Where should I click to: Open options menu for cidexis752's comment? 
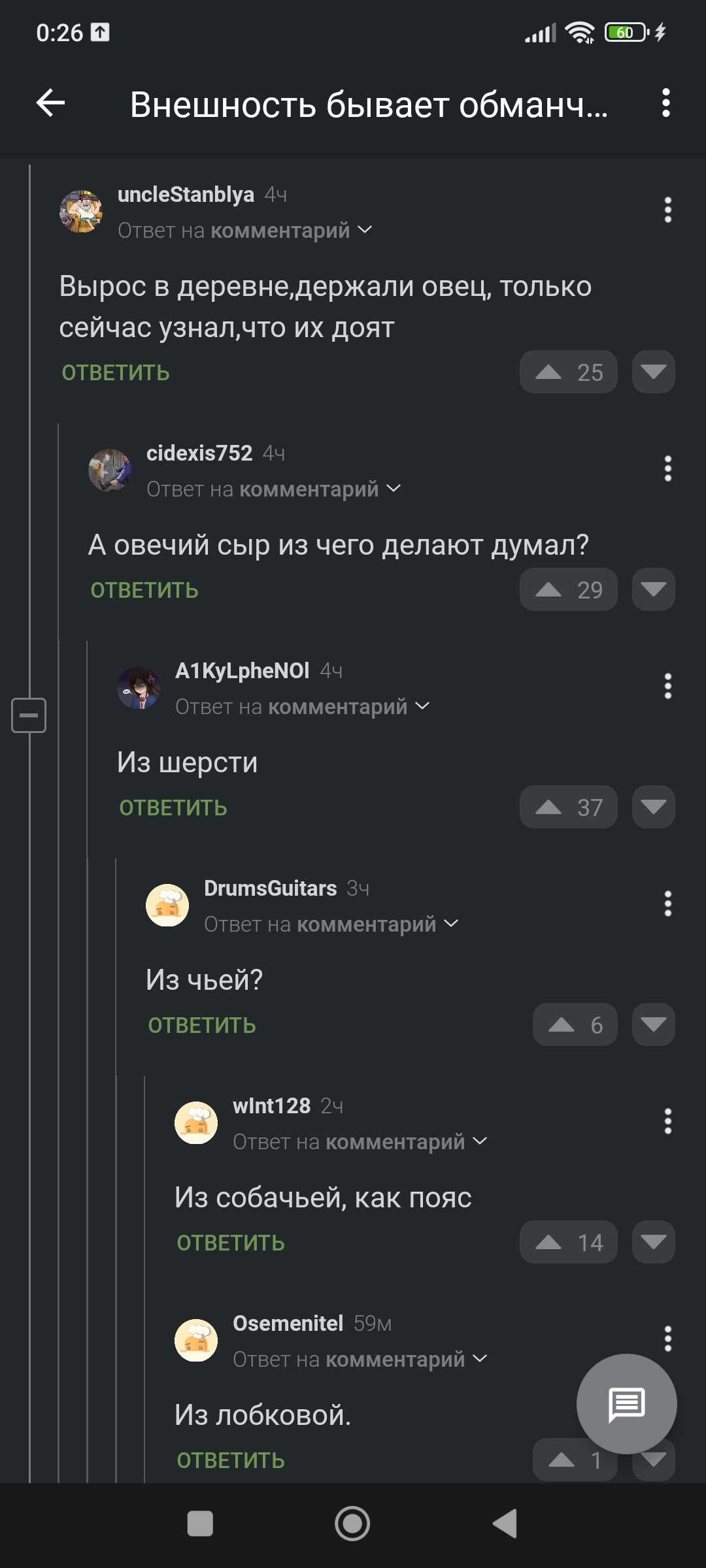[667, 468]
